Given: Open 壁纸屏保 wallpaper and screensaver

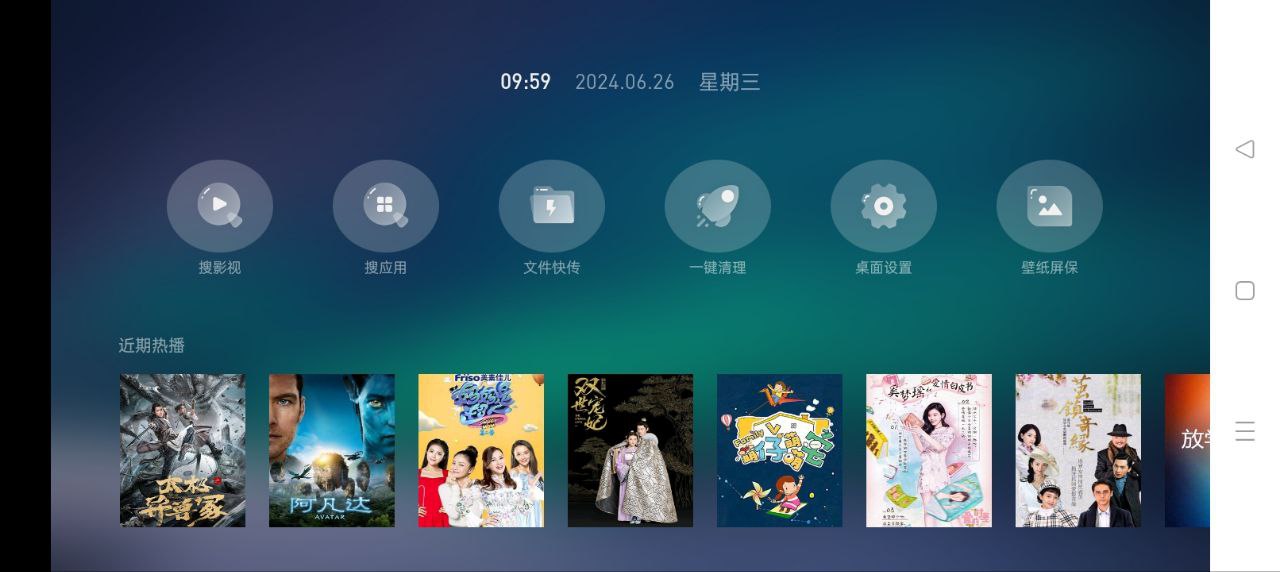Looking at the screenshot, I should (x=1050, y=206).
